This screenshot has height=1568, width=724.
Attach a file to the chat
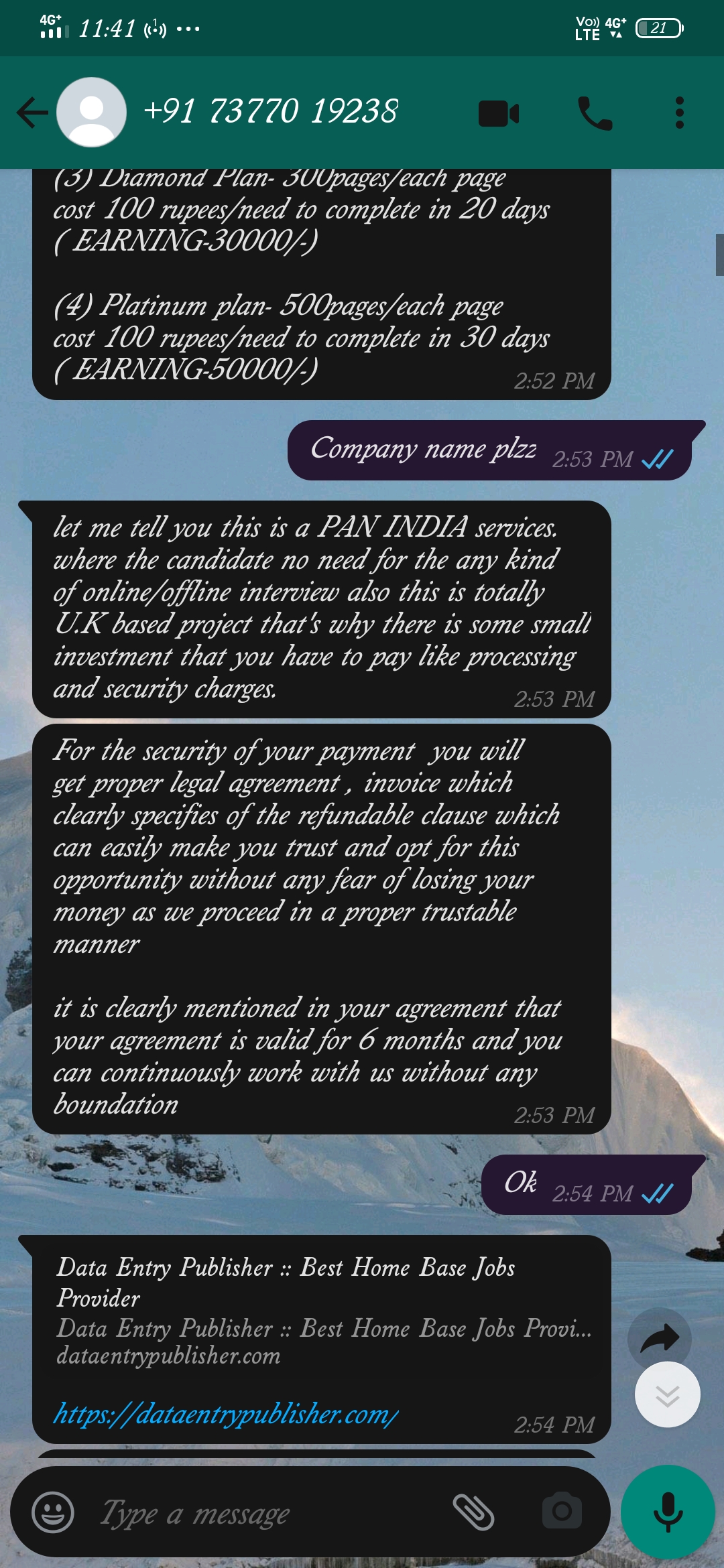pos(474,1512)
